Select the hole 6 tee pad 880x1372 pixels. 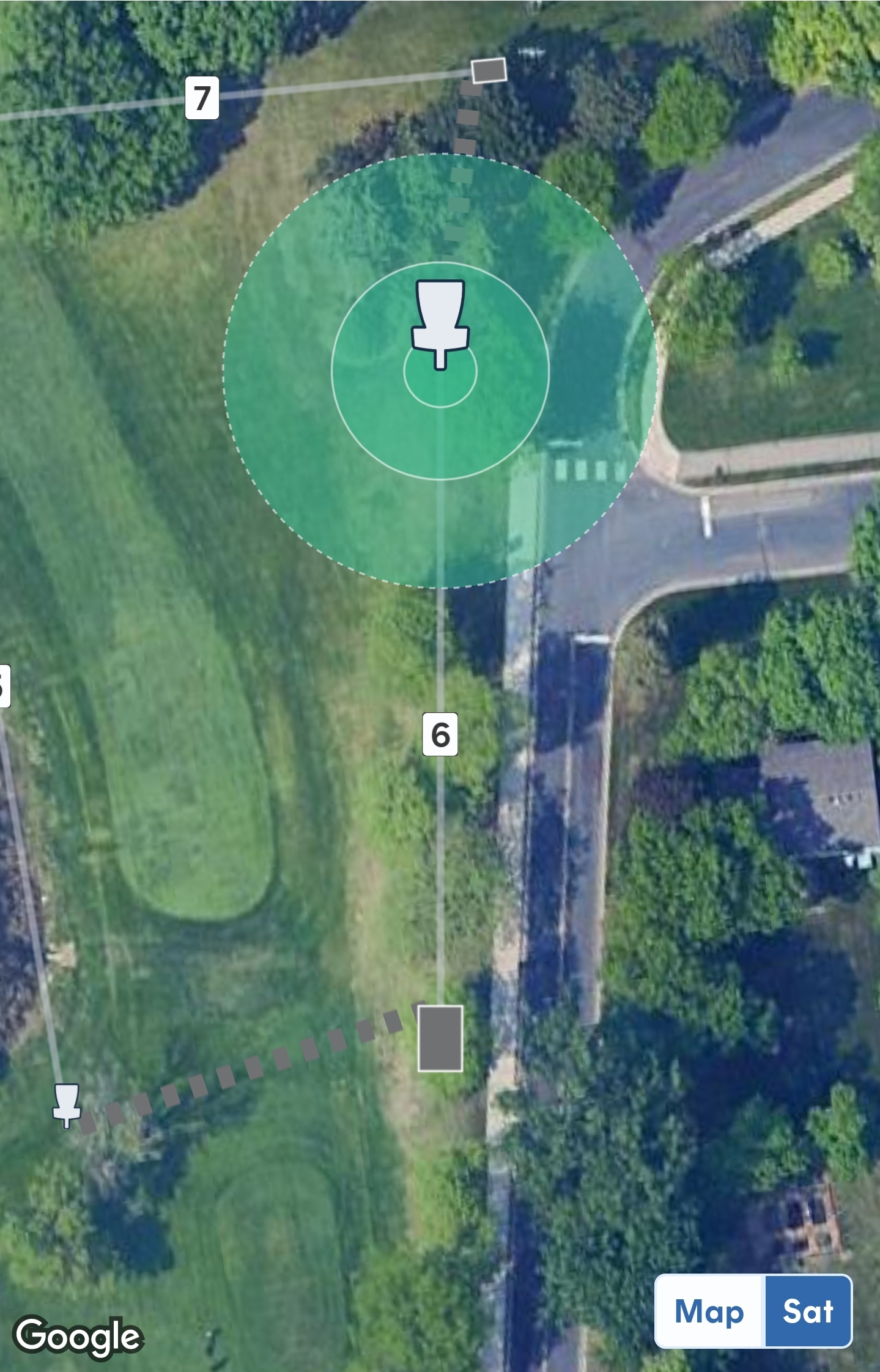point(440,1038)
